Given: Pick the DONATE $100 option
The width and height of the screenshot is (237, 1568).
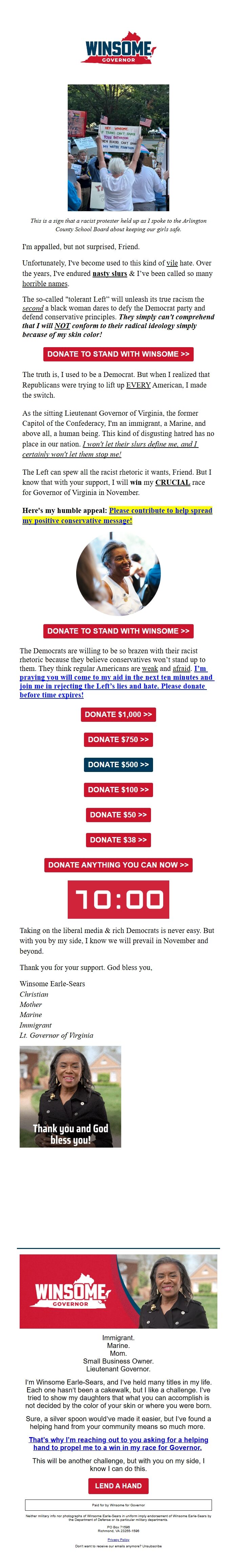Looking at the screenshot, I should point(118,789).
